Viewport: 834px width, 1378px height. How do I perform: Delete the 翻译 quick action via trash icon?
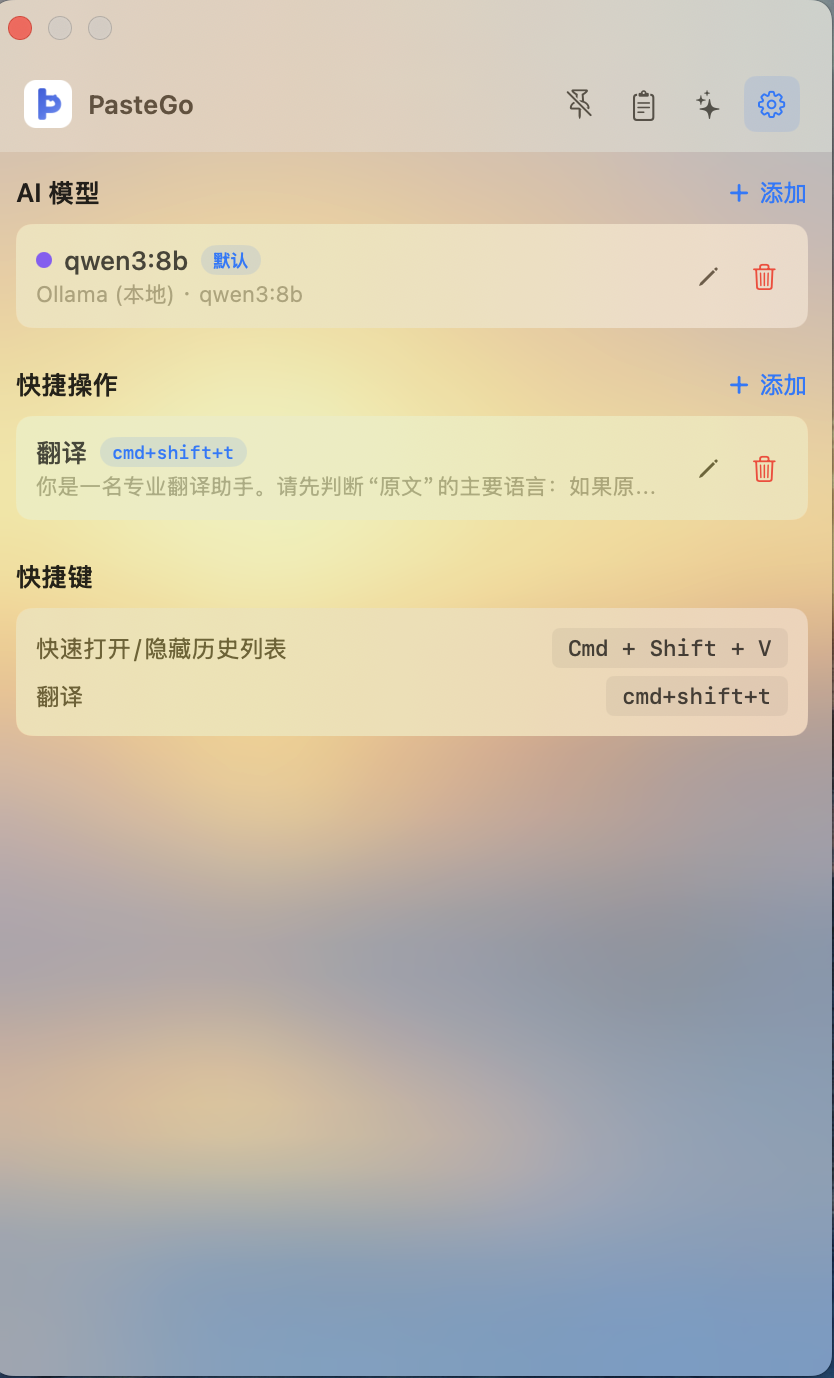click(763, 468)
